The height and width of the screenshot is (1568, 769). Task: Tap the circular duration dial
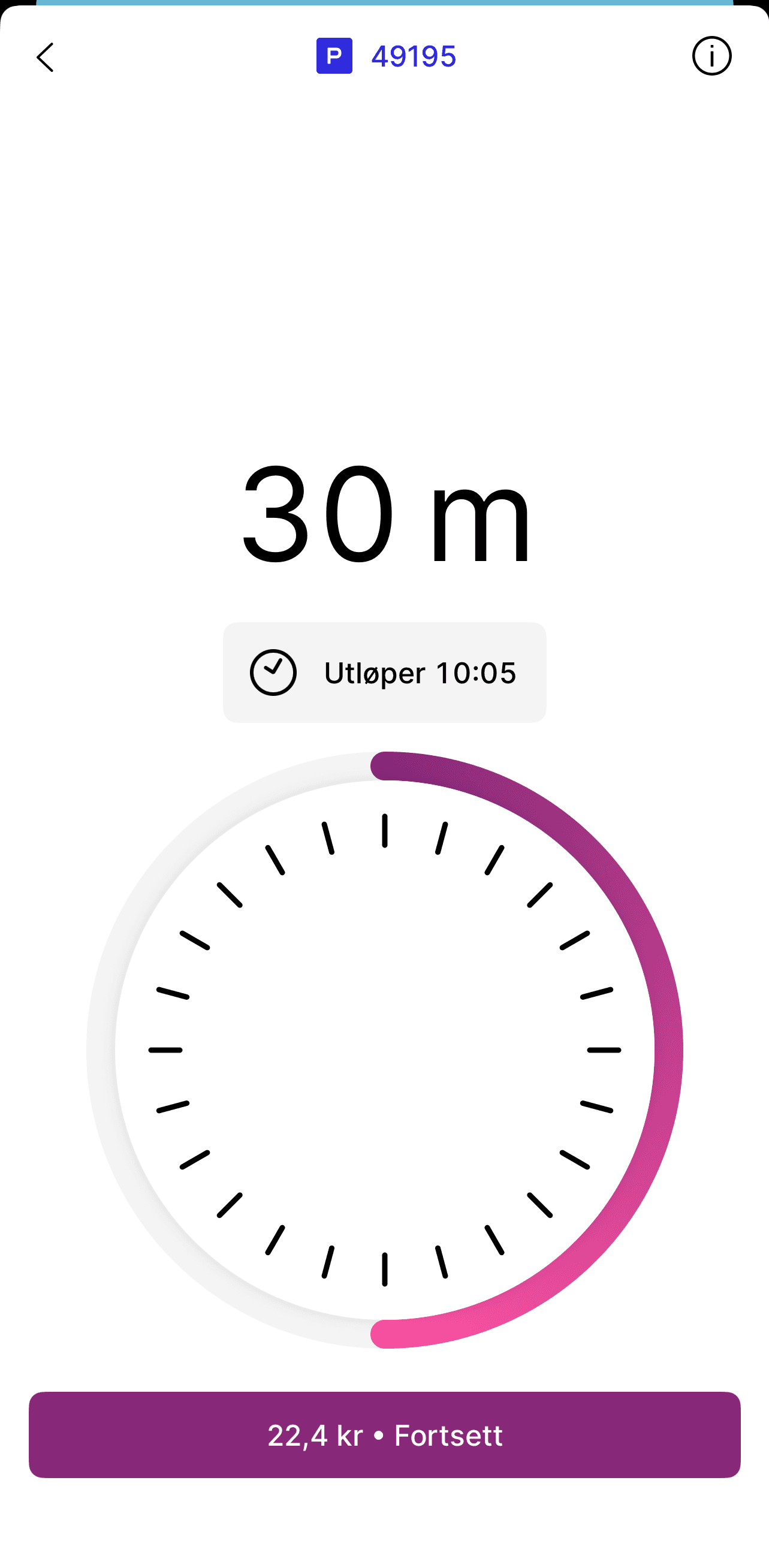click(x=385, y=1050)
